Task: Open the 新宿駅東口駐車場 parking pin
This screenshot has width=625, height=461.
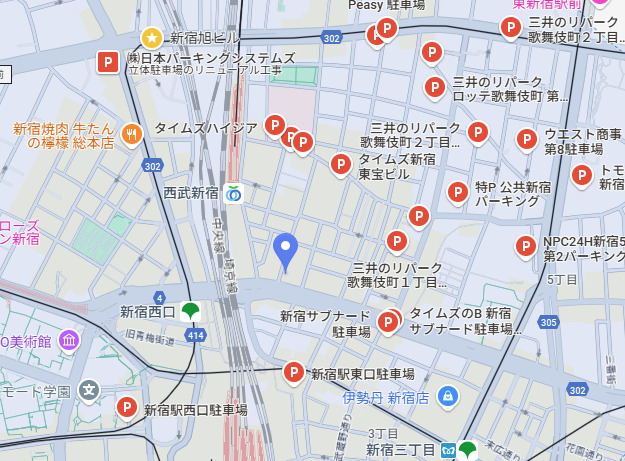Action: click(x=294, y=373)
